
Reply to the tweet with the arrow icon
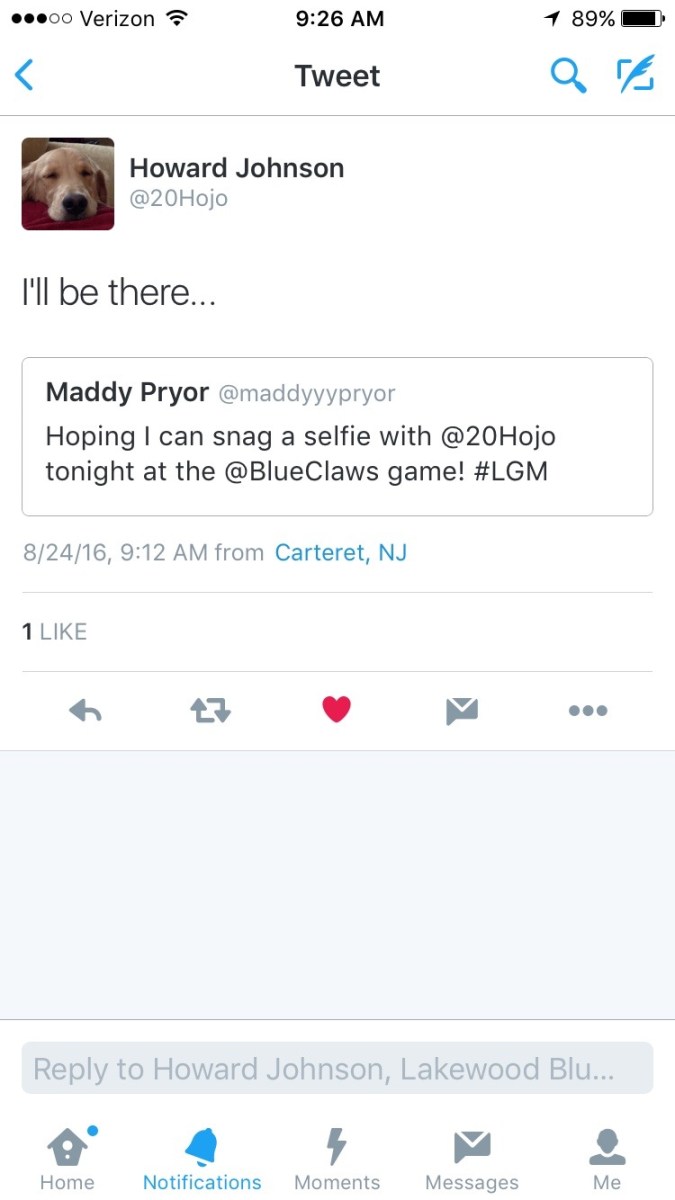coord(85,711)
